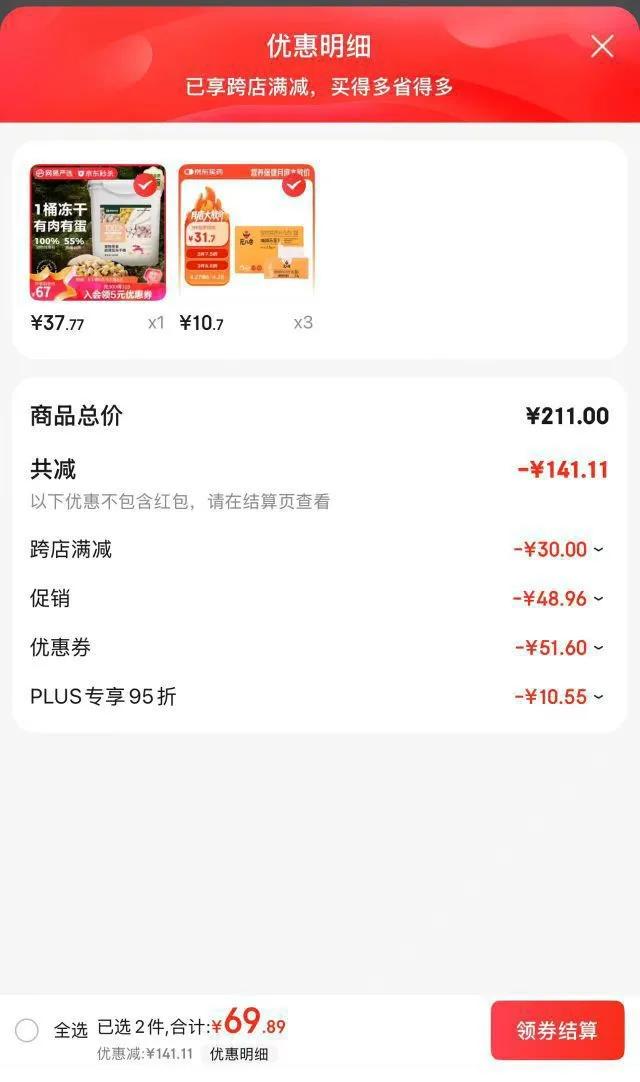Open the ¥37.77 freeze-dried bucket product
This screenshot has height=1082, width=640.
pos(98,233)
